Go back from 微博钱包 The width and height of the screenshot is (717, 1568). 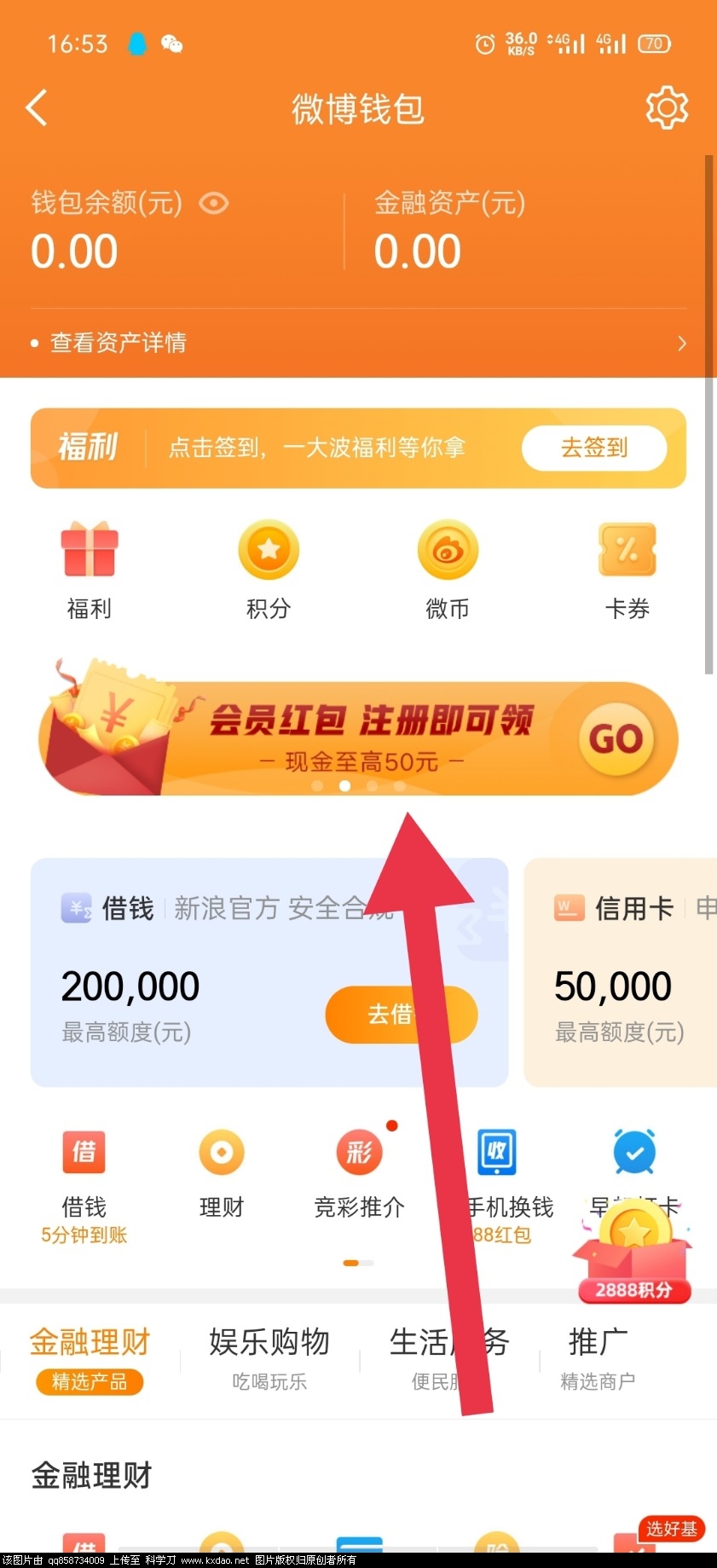point(37,108)
